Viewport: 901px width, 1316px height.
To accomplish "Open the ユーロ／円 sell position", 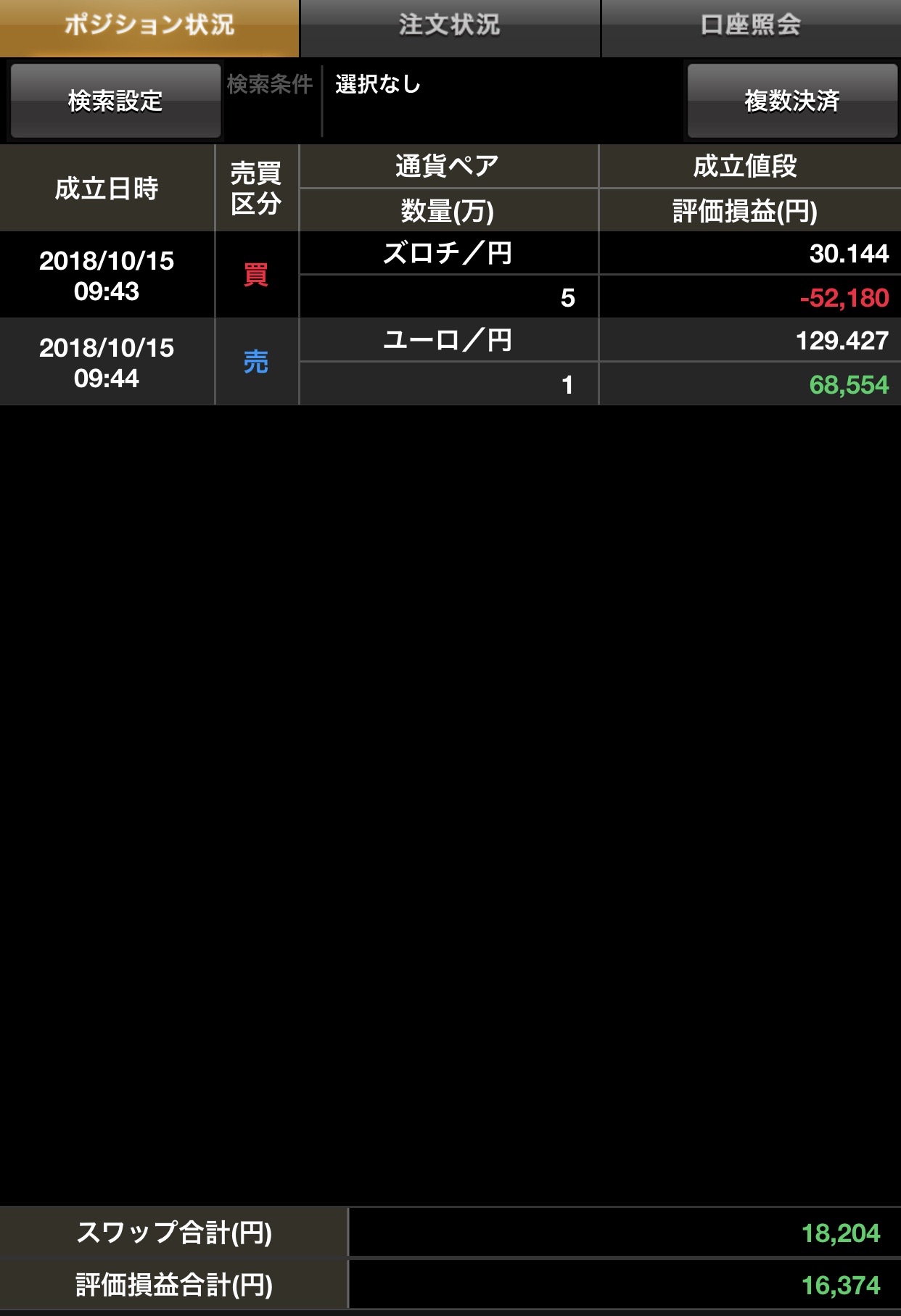I will click(x=448, y=362).
